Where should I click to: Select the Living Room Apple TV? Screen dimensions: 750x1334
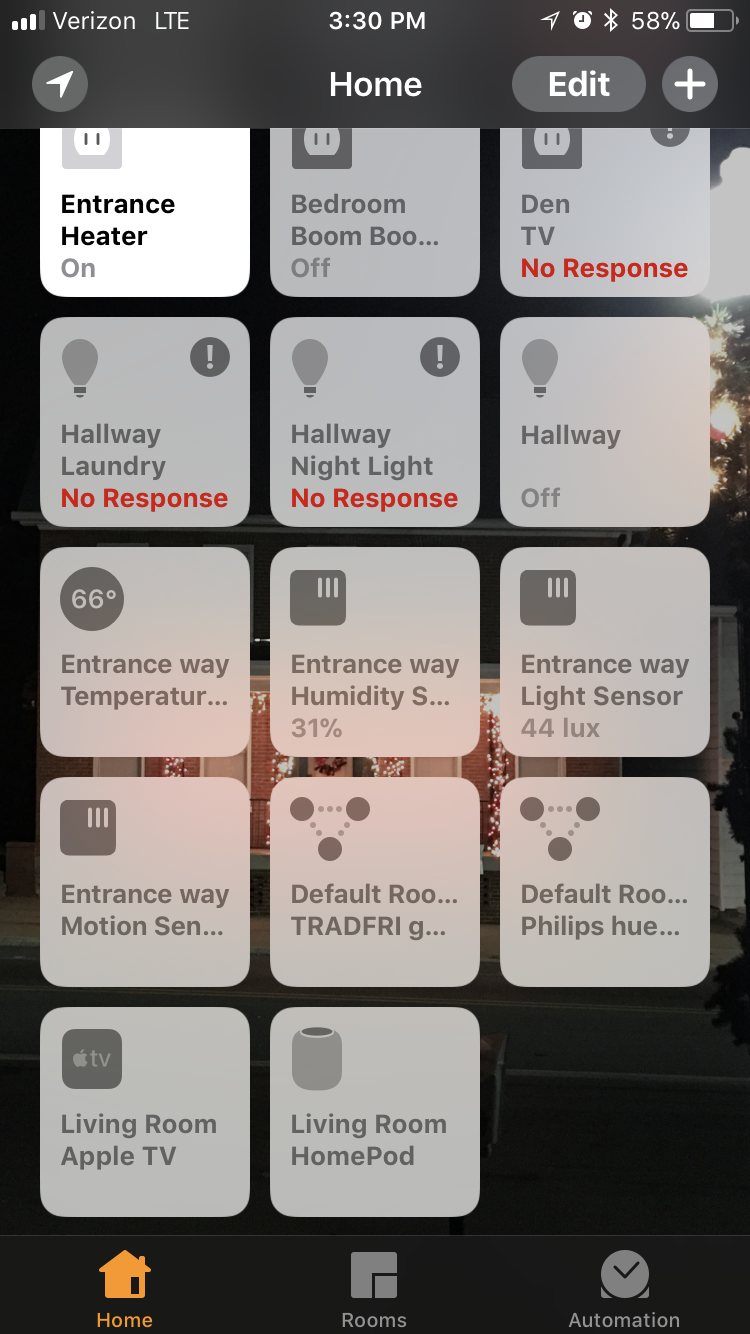click(145, 1111)
